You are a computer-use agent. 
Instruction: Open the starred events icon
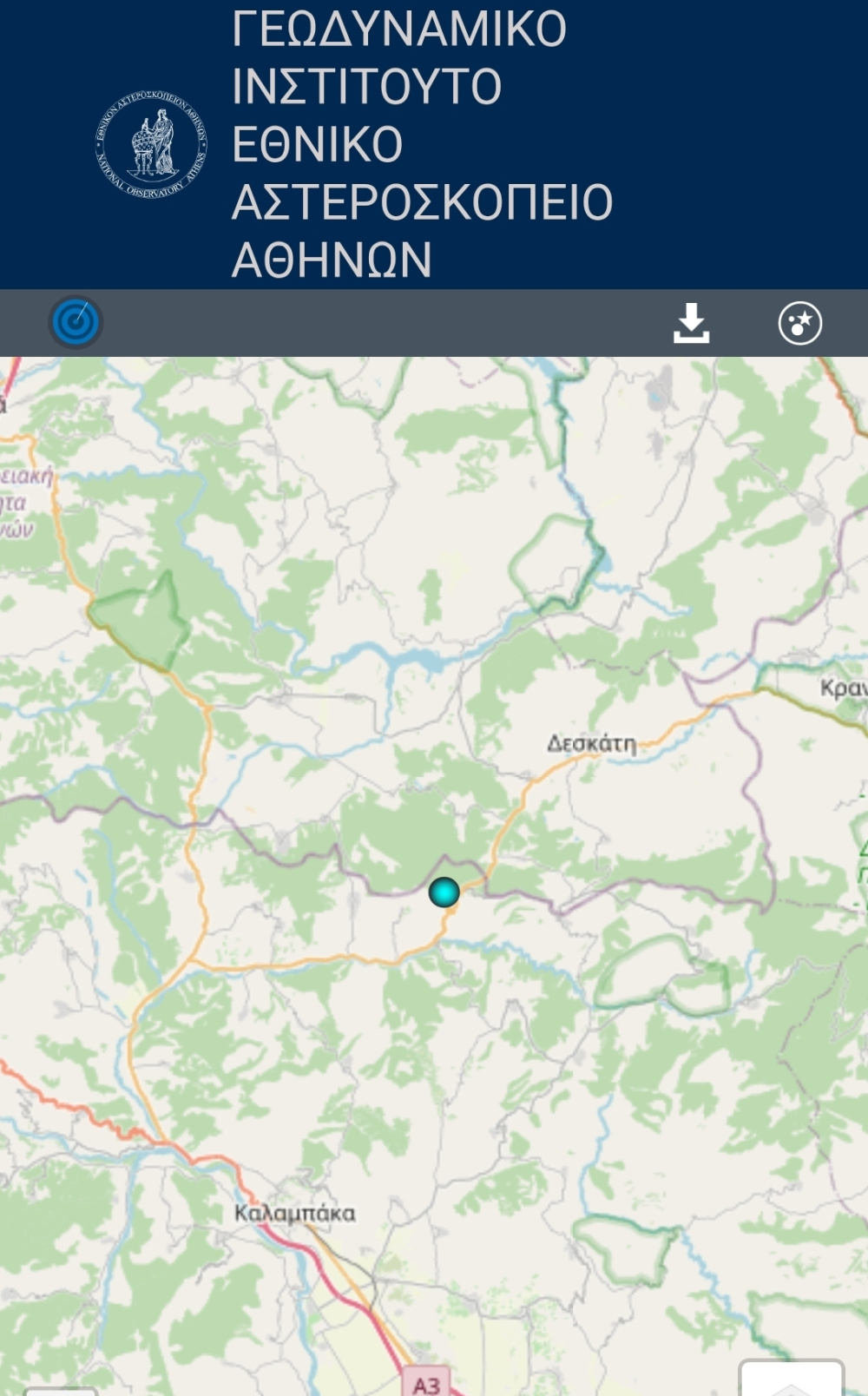coord(799,323)
